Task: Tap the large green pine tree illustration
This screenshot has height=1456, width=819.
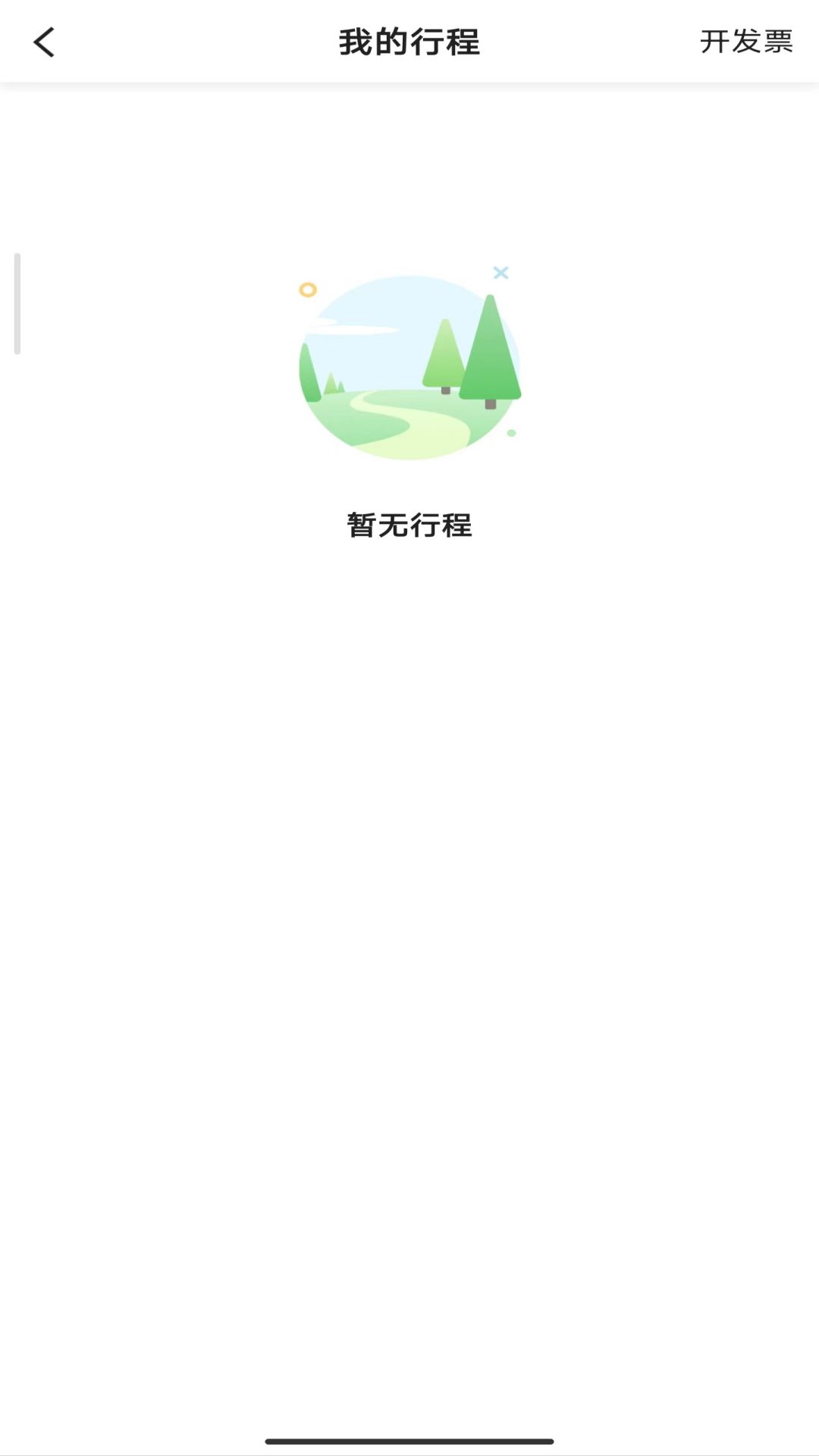Action: pos(491,349)
